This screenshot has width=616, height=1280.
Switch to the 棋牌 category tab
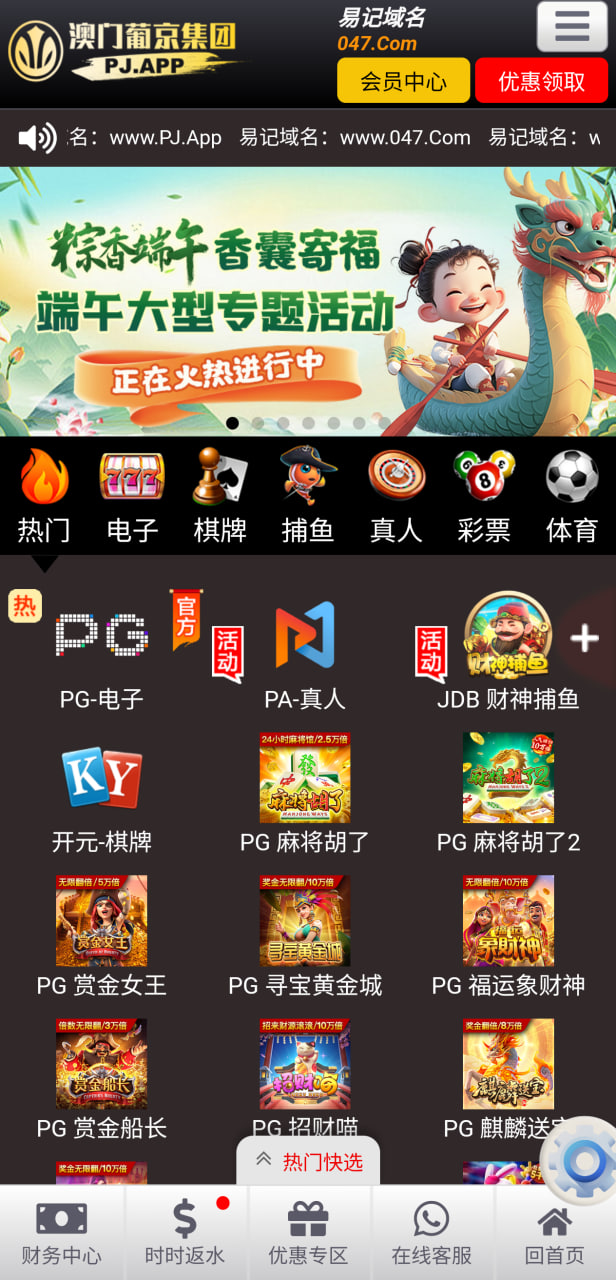[220, 496]
